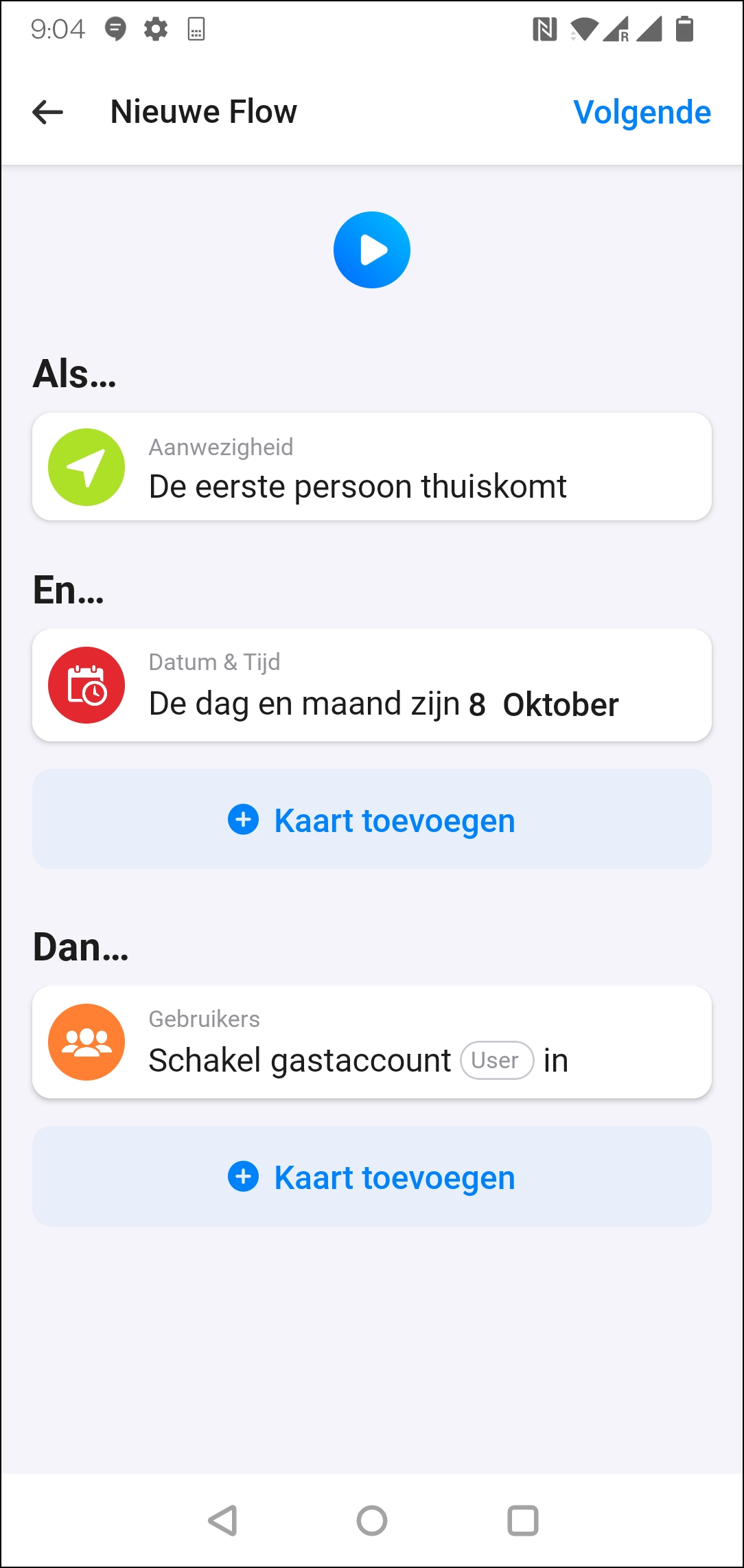Go to the system home screen
This screenshot has height=1568, width=744.
371,1520
